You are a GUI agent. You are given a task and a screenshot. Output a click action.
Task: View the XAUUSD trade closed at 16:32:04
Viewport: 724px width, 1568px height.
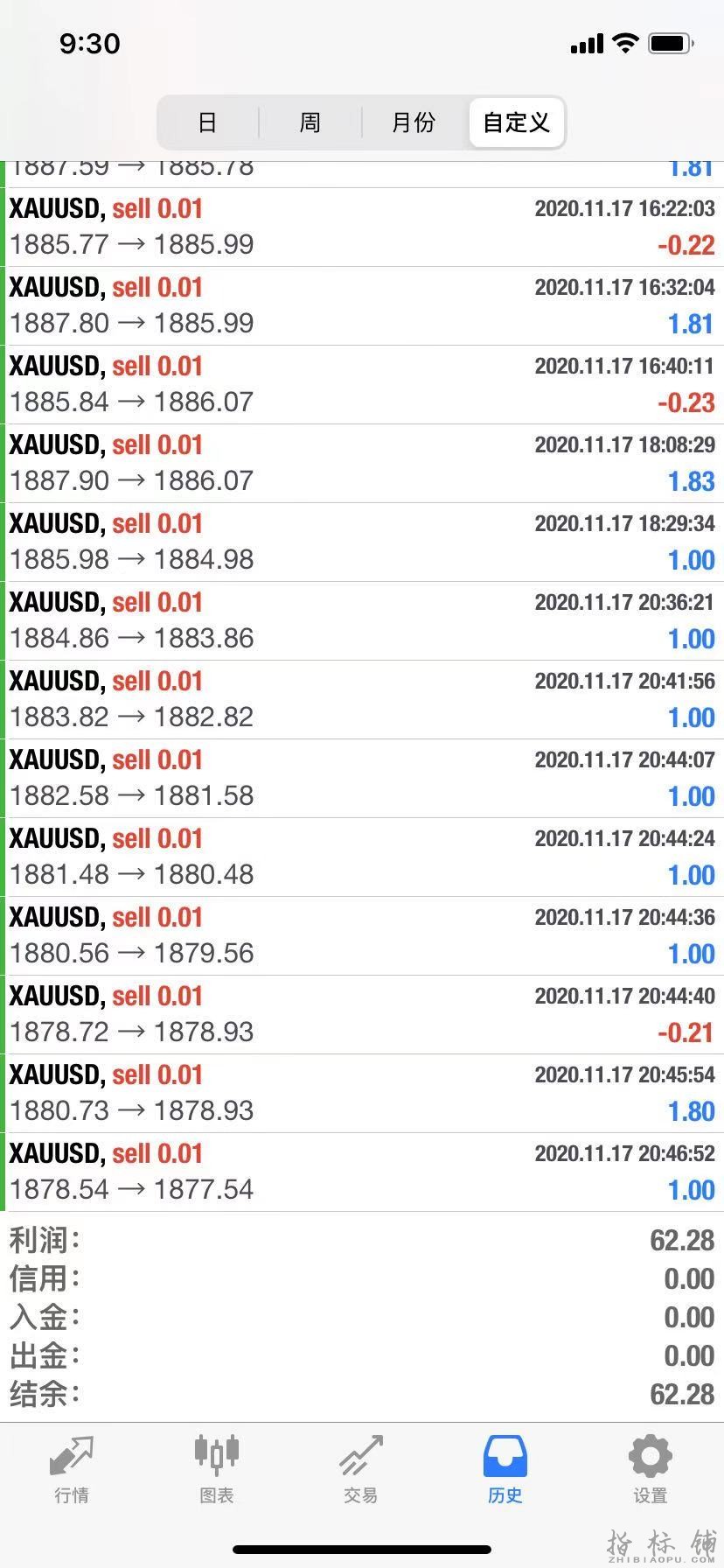tap(362, 306)
